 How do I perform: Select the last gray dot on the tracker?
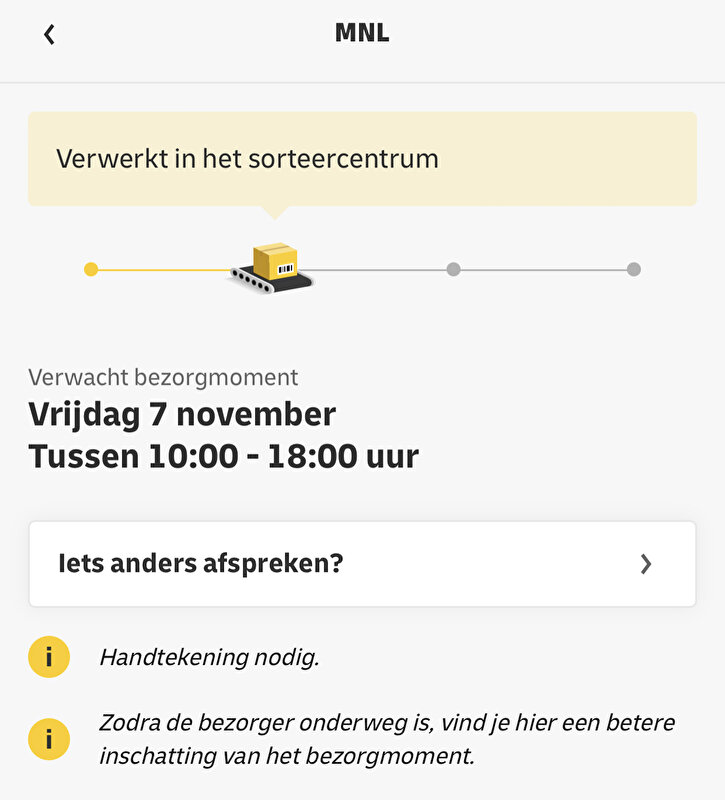[x=633, y=268]
